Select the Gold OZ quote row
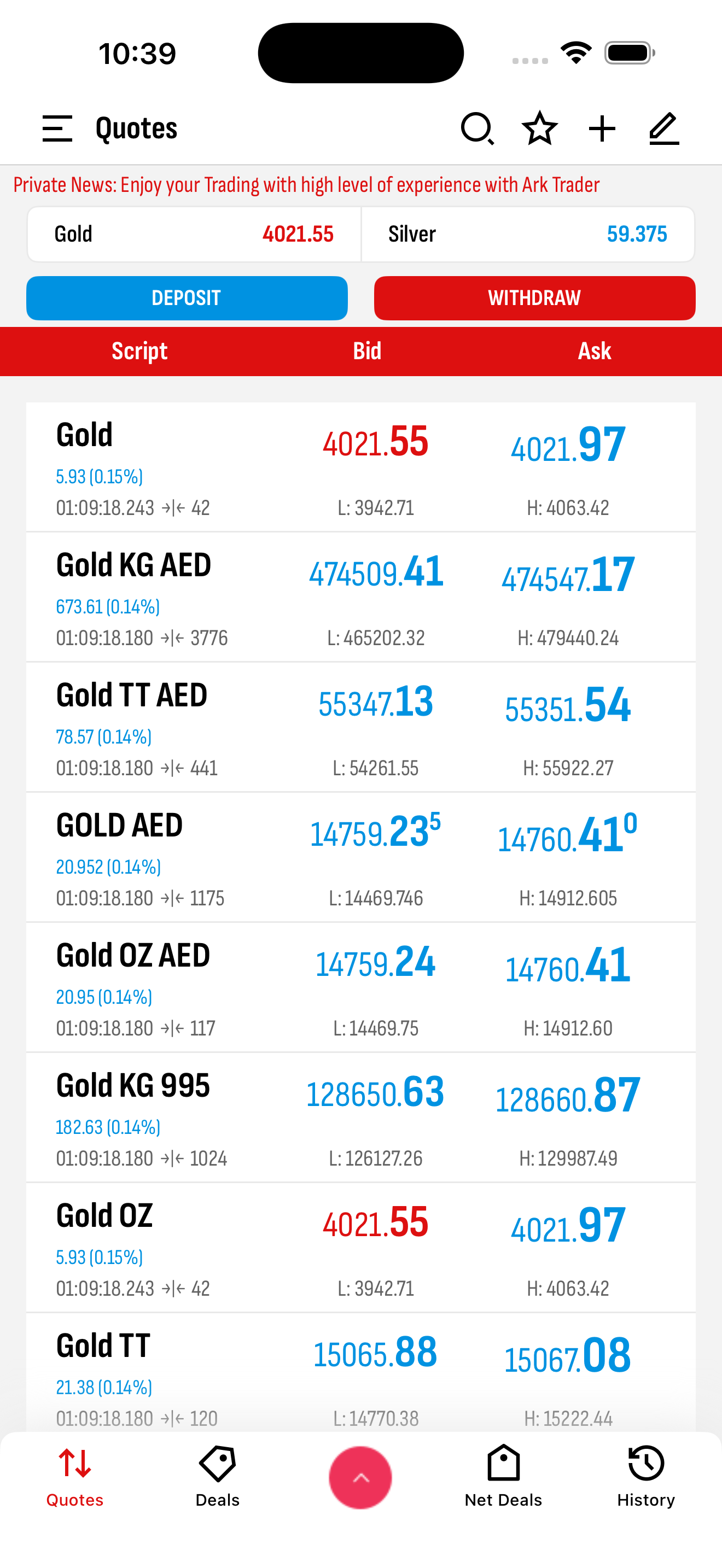This screenshot has width=722, height=1568. point(361,1248)
